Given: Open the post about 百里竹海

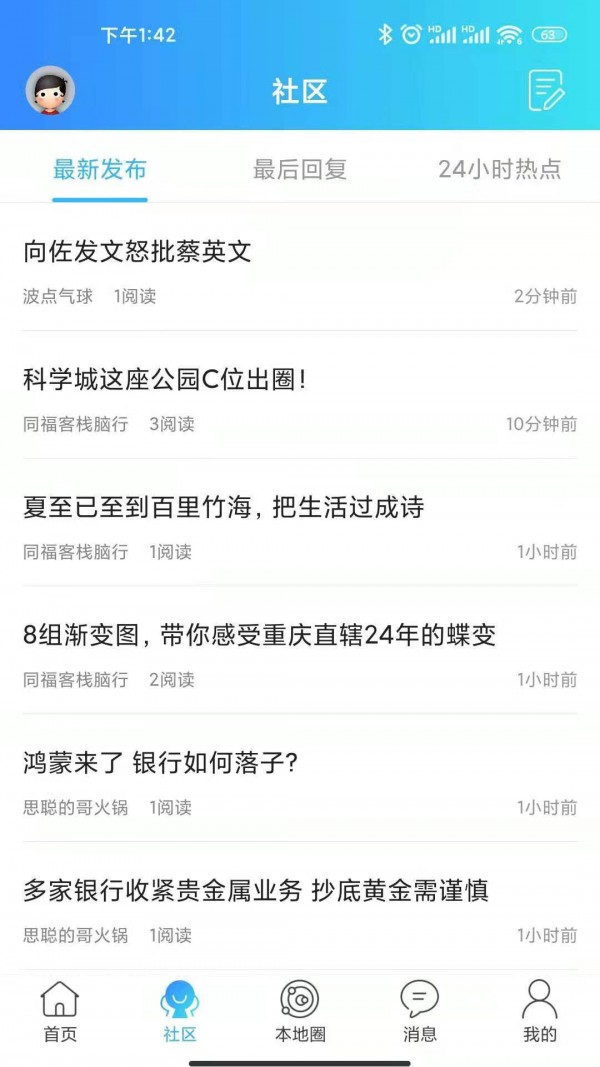Looking at the screenshot, I should click(x=224, y=508).
